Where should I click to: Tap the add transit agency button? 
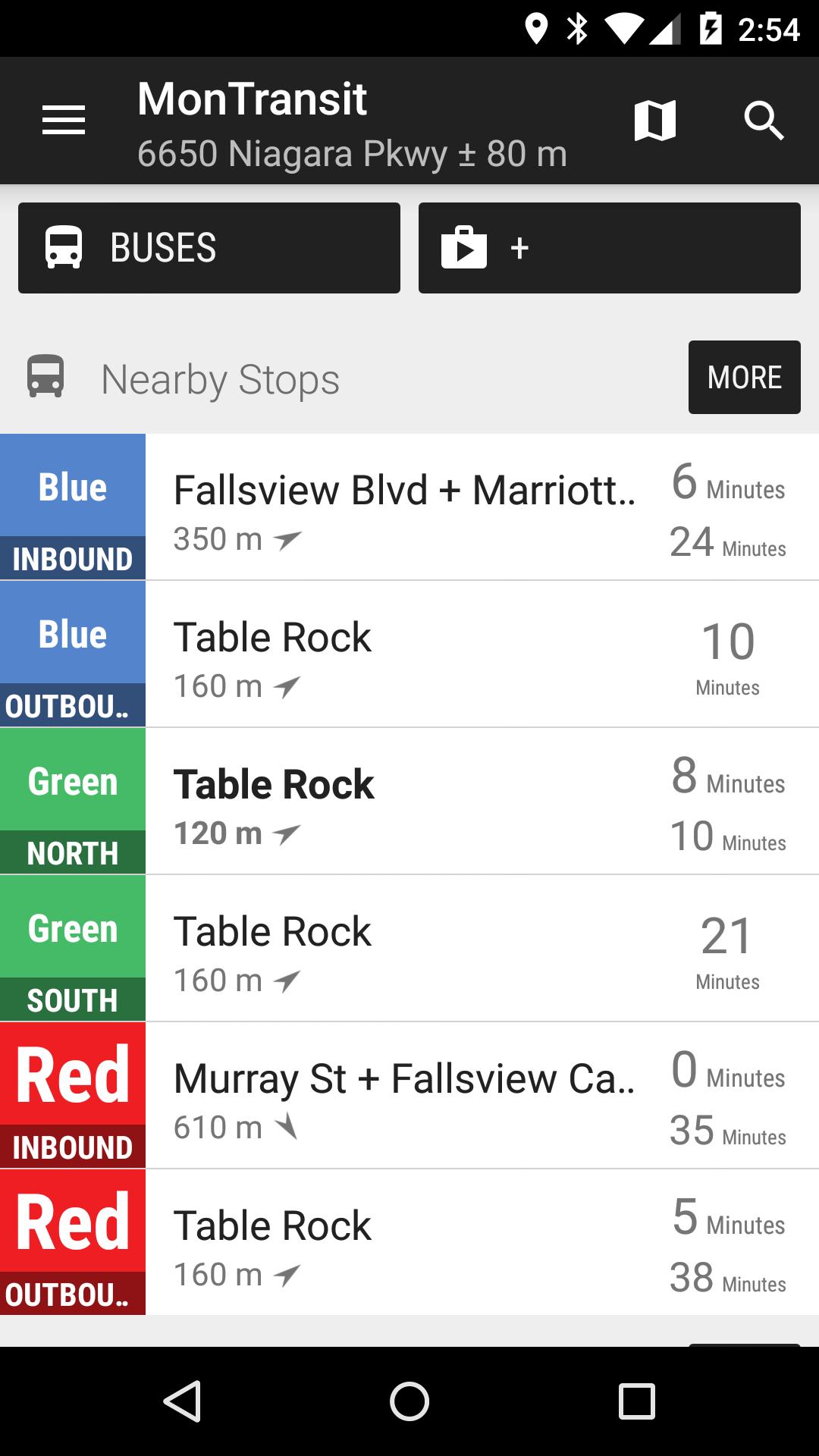(x=609, y=248)
